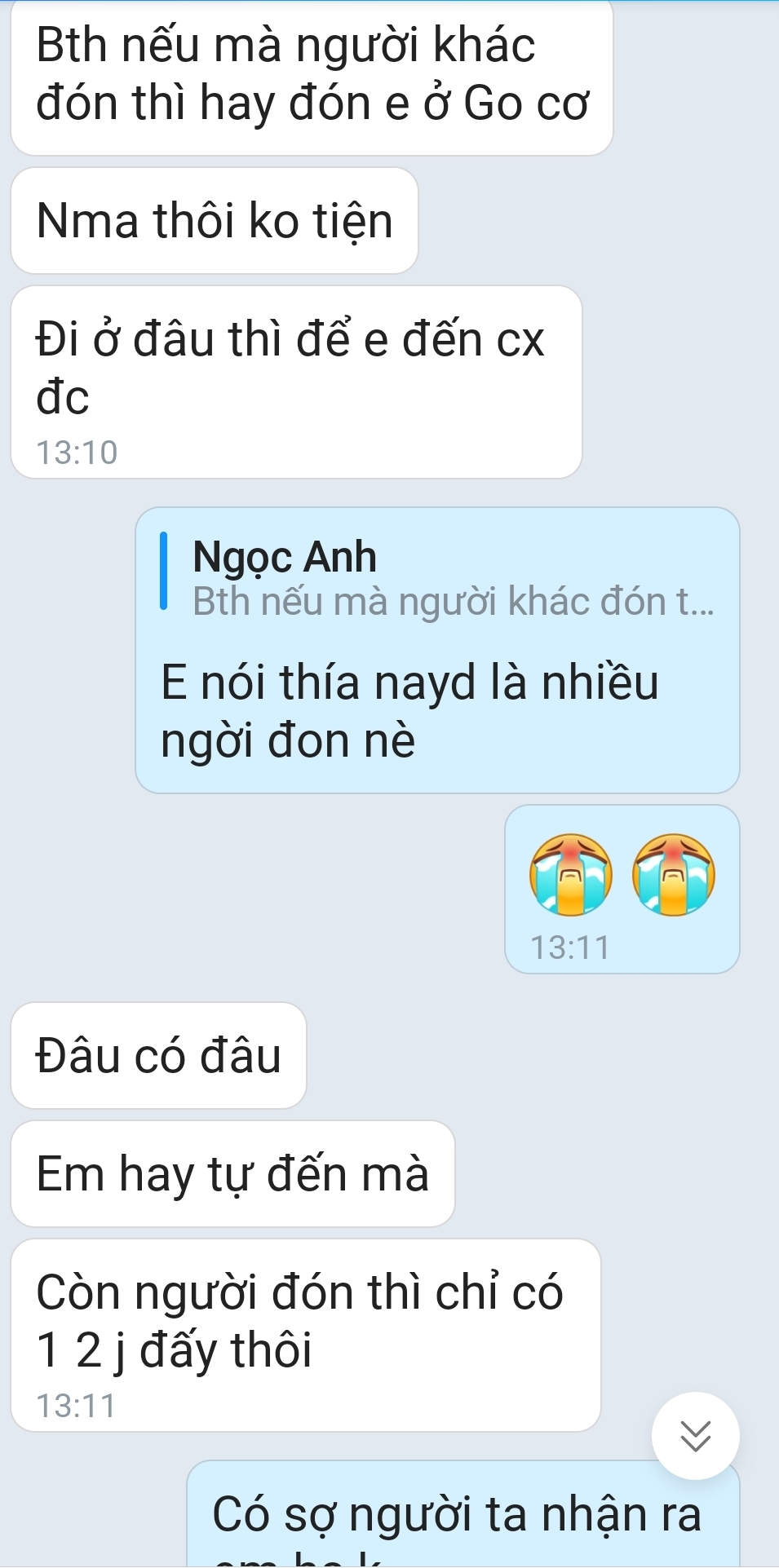Viewport: 779px width, 1568px height.
Task: Jump to latest messages with the down arrow
Action: coord(695,1436)
